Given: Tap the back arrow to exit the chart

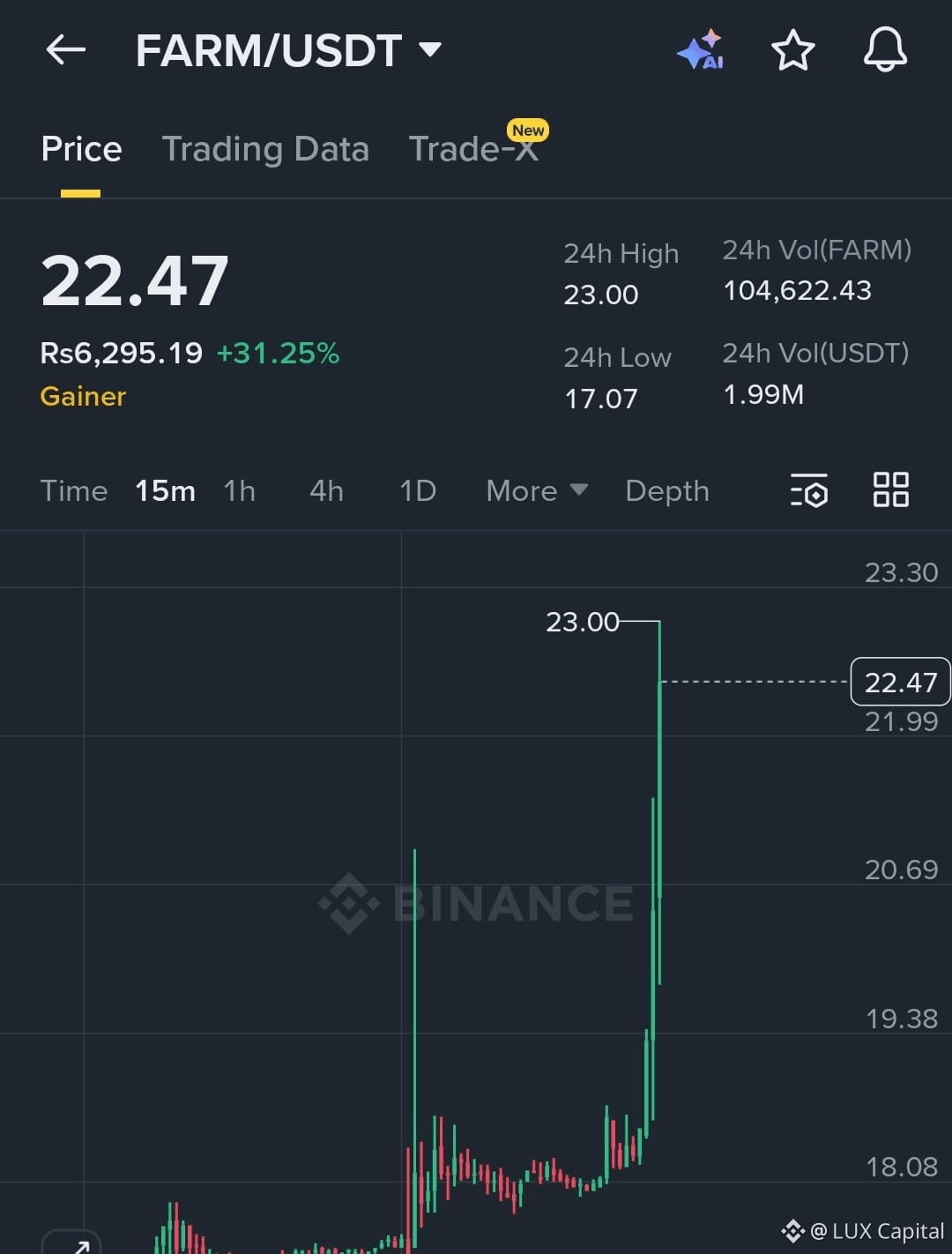Looking at the screenshot, I should [x=65, y=50].
